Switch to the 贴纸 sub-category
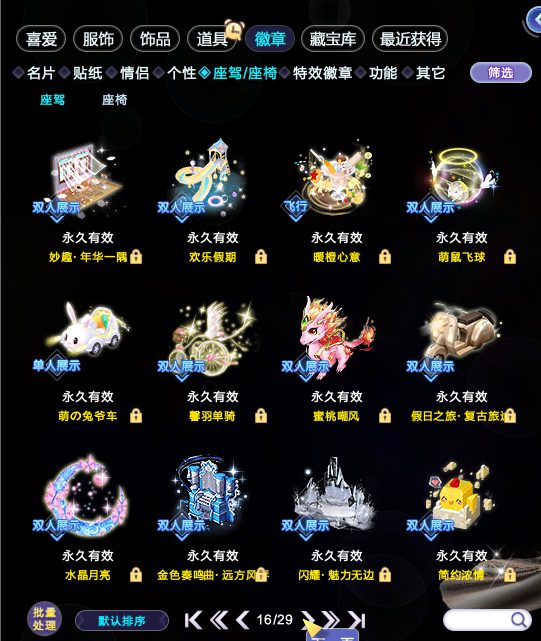541x641 pixels. (88, 73)
